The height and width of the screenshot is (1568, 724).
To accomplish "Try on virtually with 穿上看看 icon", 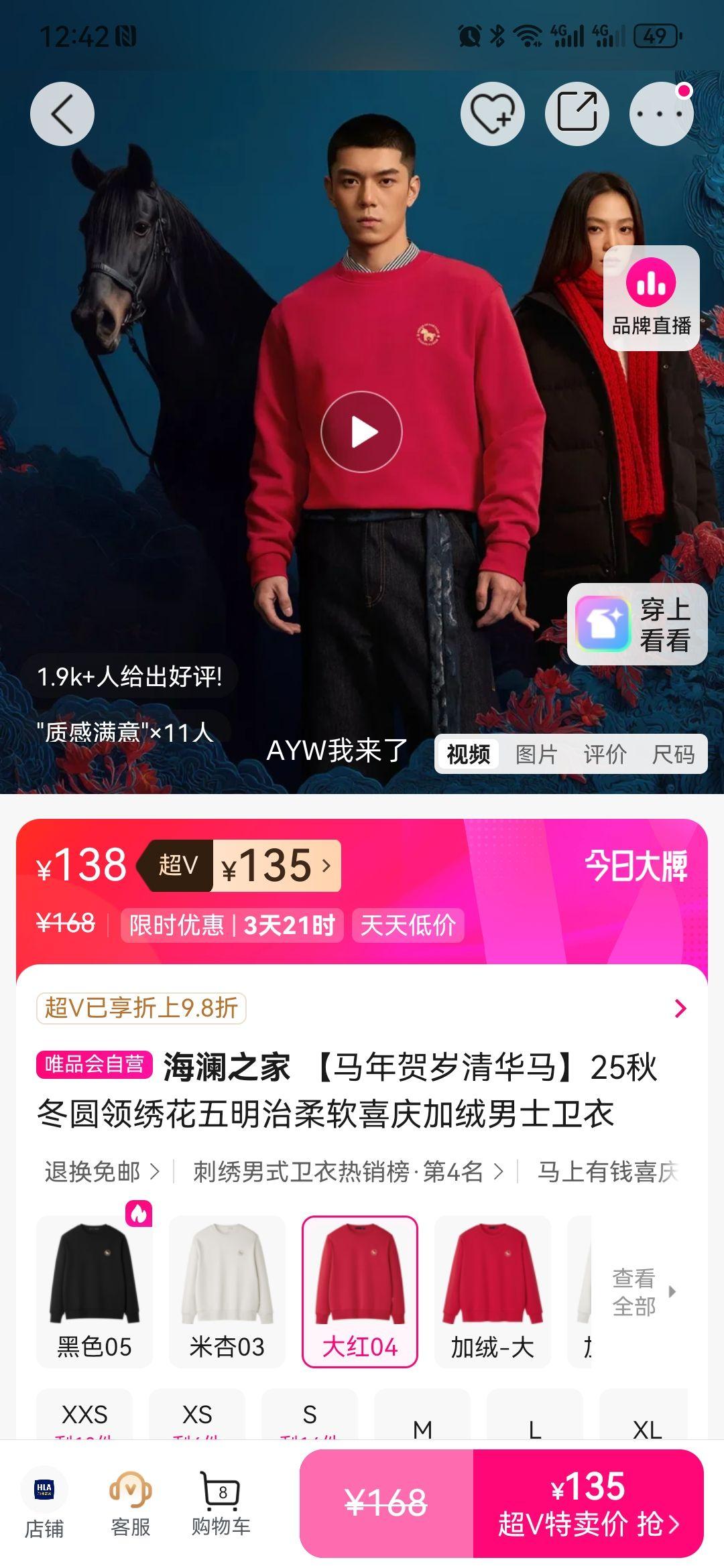I will click(638, 626).
